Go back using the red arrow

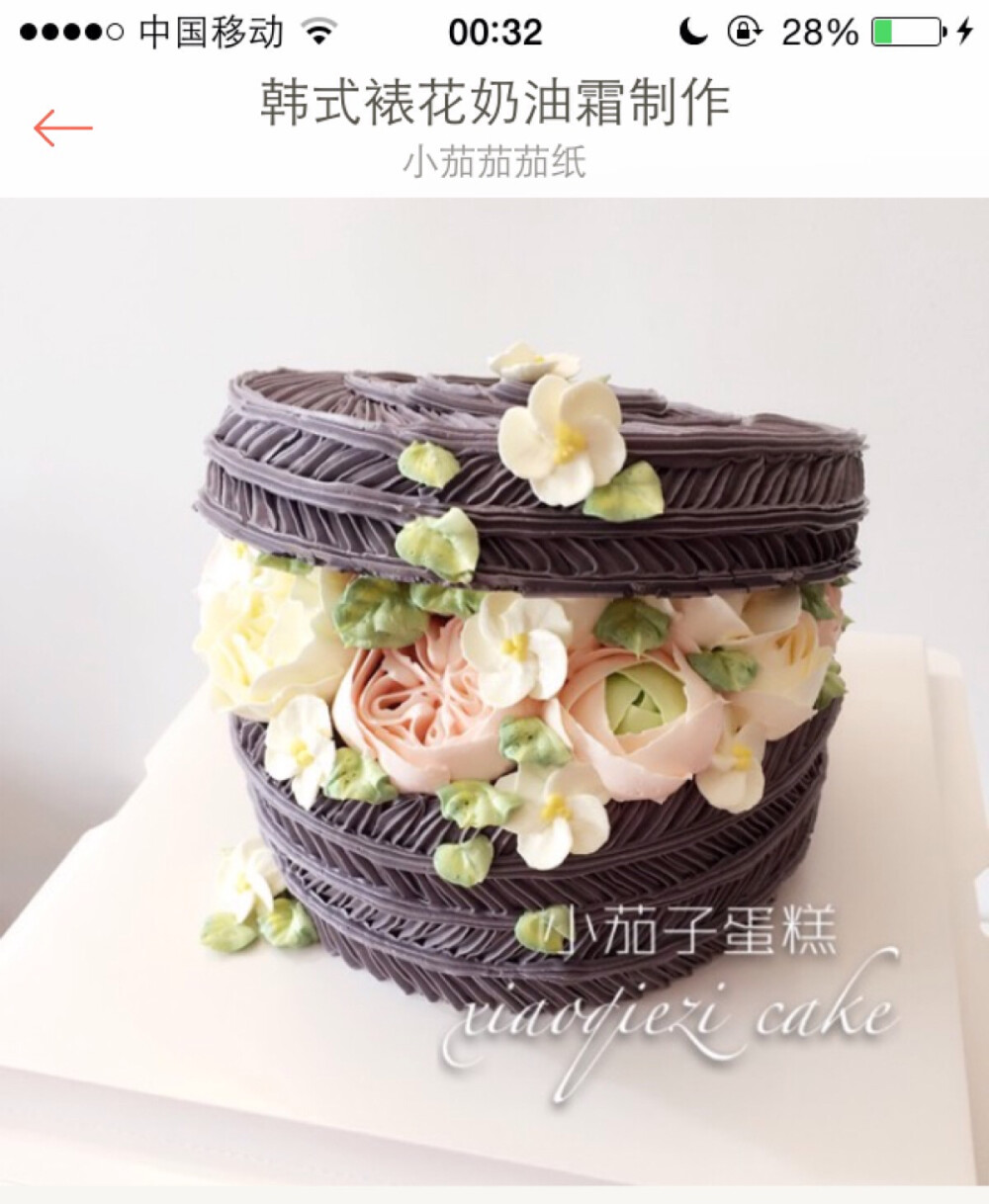[x=62, y=129]
